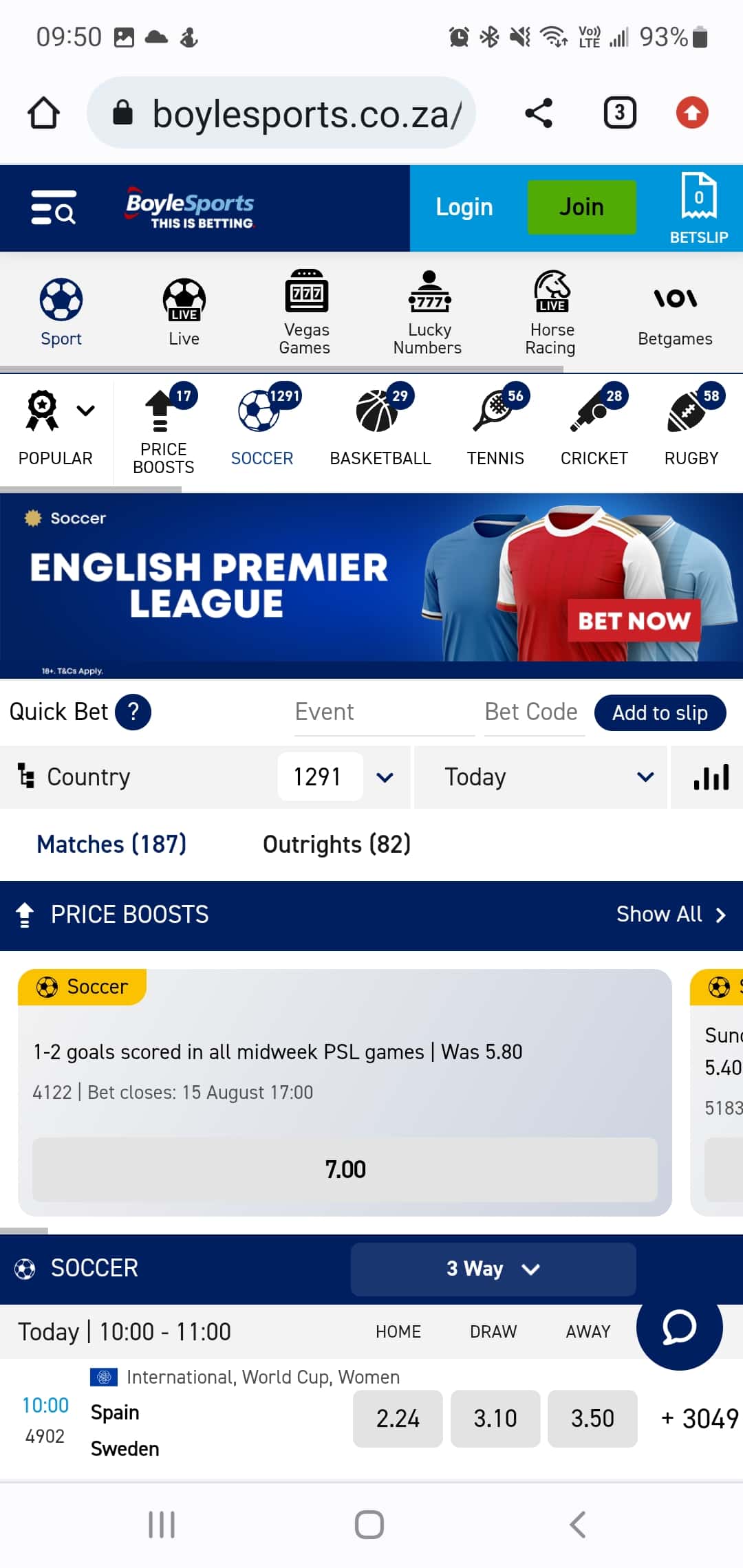Viewport: 743px width, 1568px height.
Task: Expand the Today date dropdown
Action: tap(541, 777)
